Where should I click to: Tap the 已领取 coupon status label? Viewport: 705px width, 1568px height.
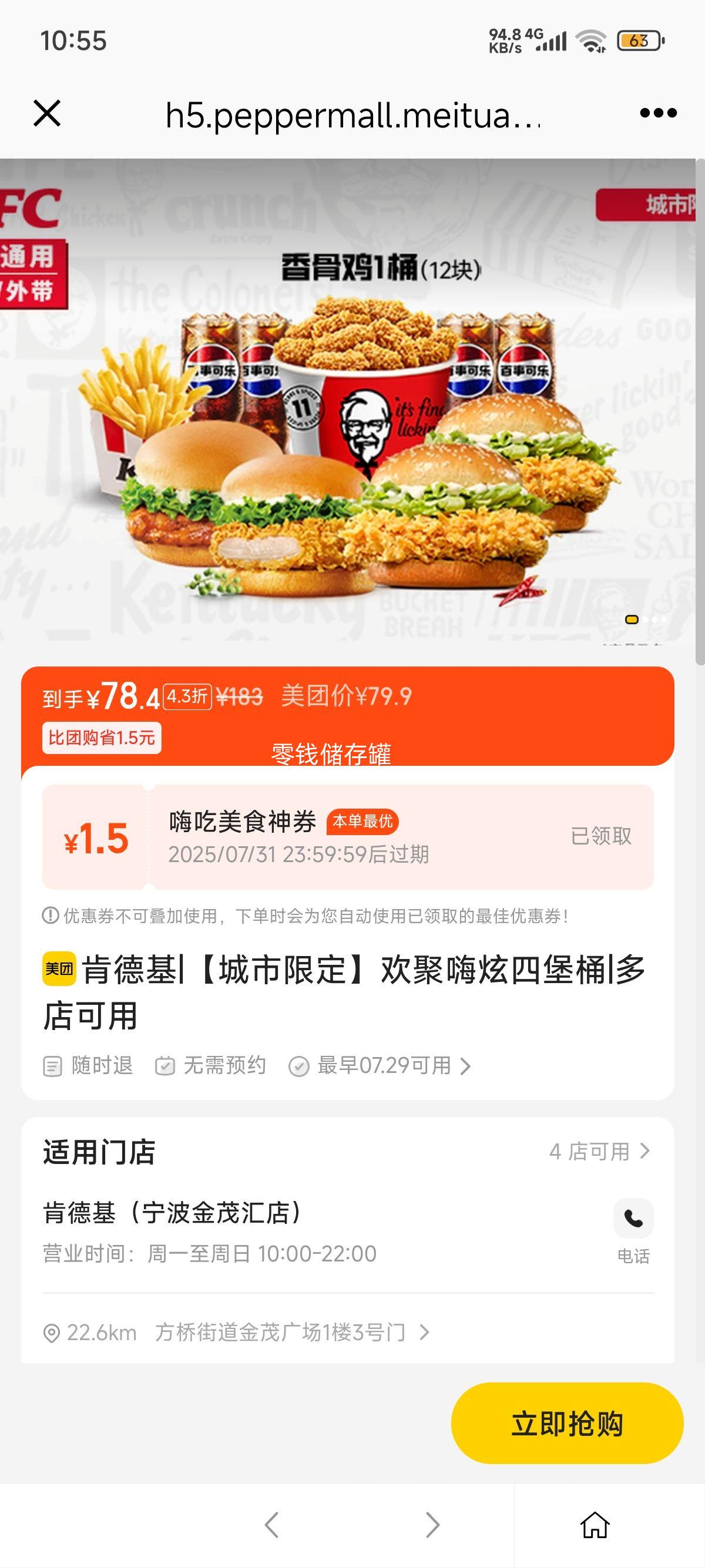tap(603, 836)
